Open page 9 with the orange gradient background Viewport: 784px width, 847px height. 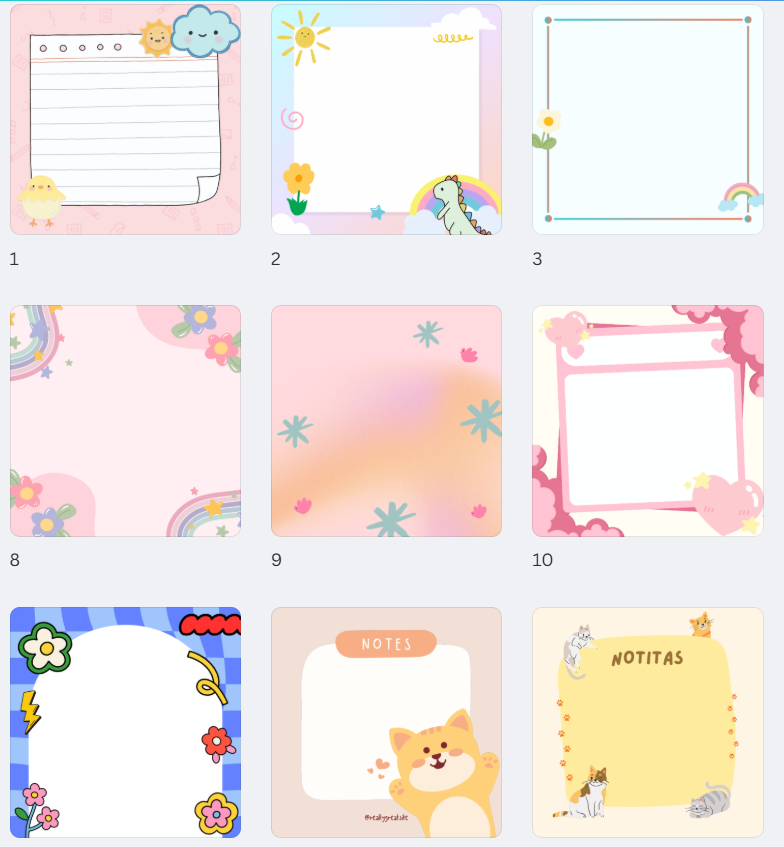point(386,421)
